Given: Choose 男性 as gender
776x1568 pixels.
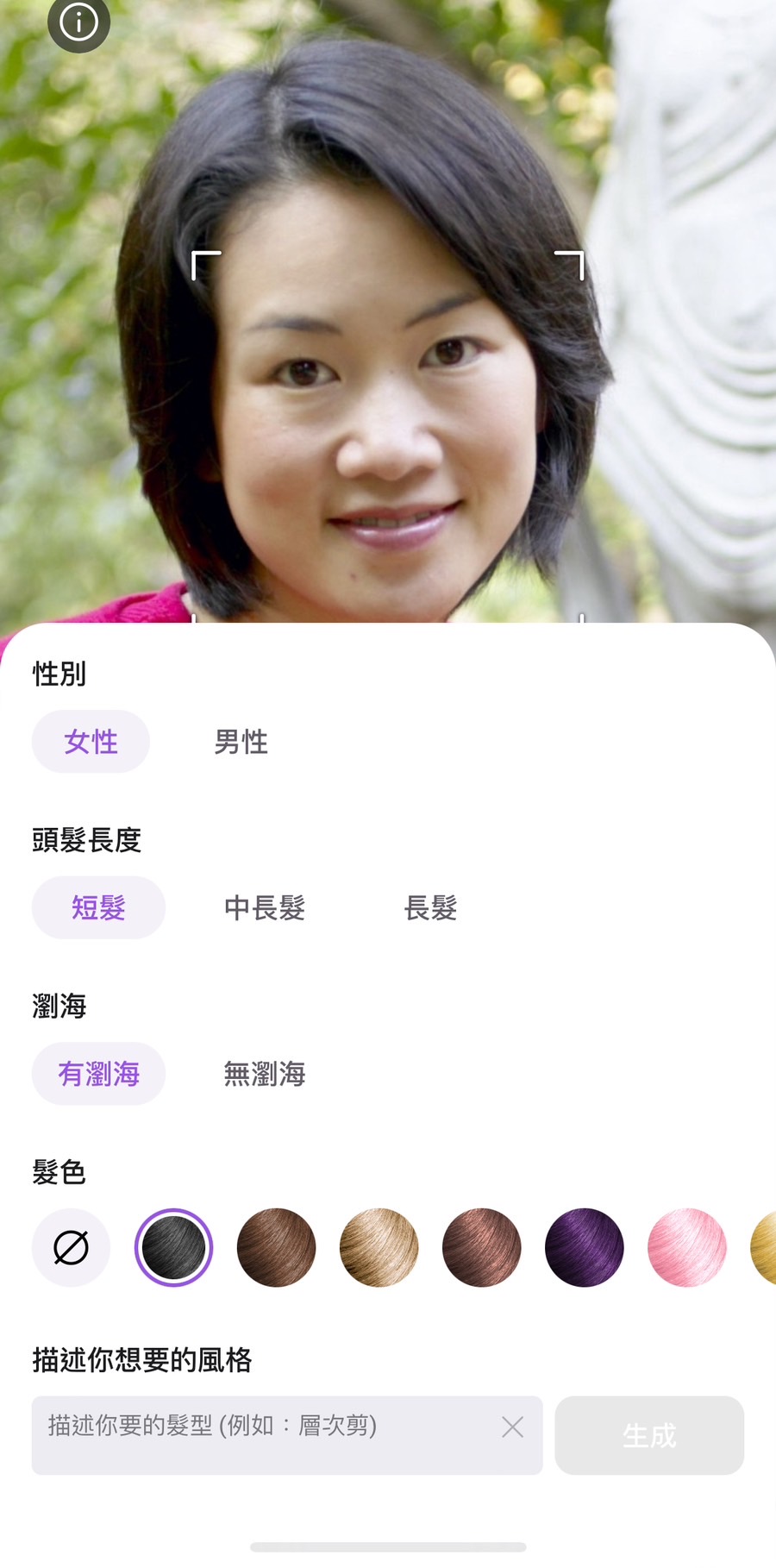Looking at the screenshot, I should tap(241, 742).
